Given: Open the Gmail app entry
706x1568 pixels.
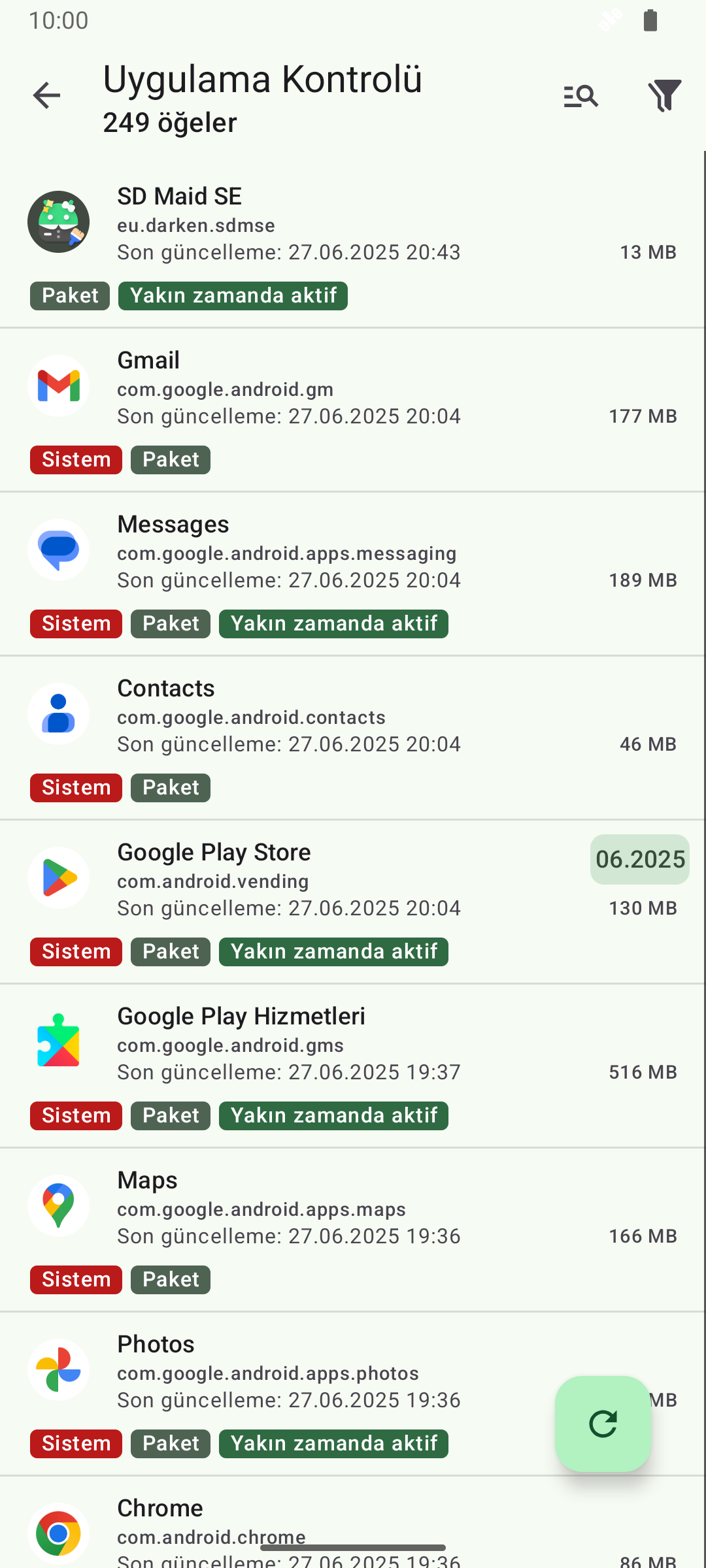Looking at the screenshot, I should 352,410.
